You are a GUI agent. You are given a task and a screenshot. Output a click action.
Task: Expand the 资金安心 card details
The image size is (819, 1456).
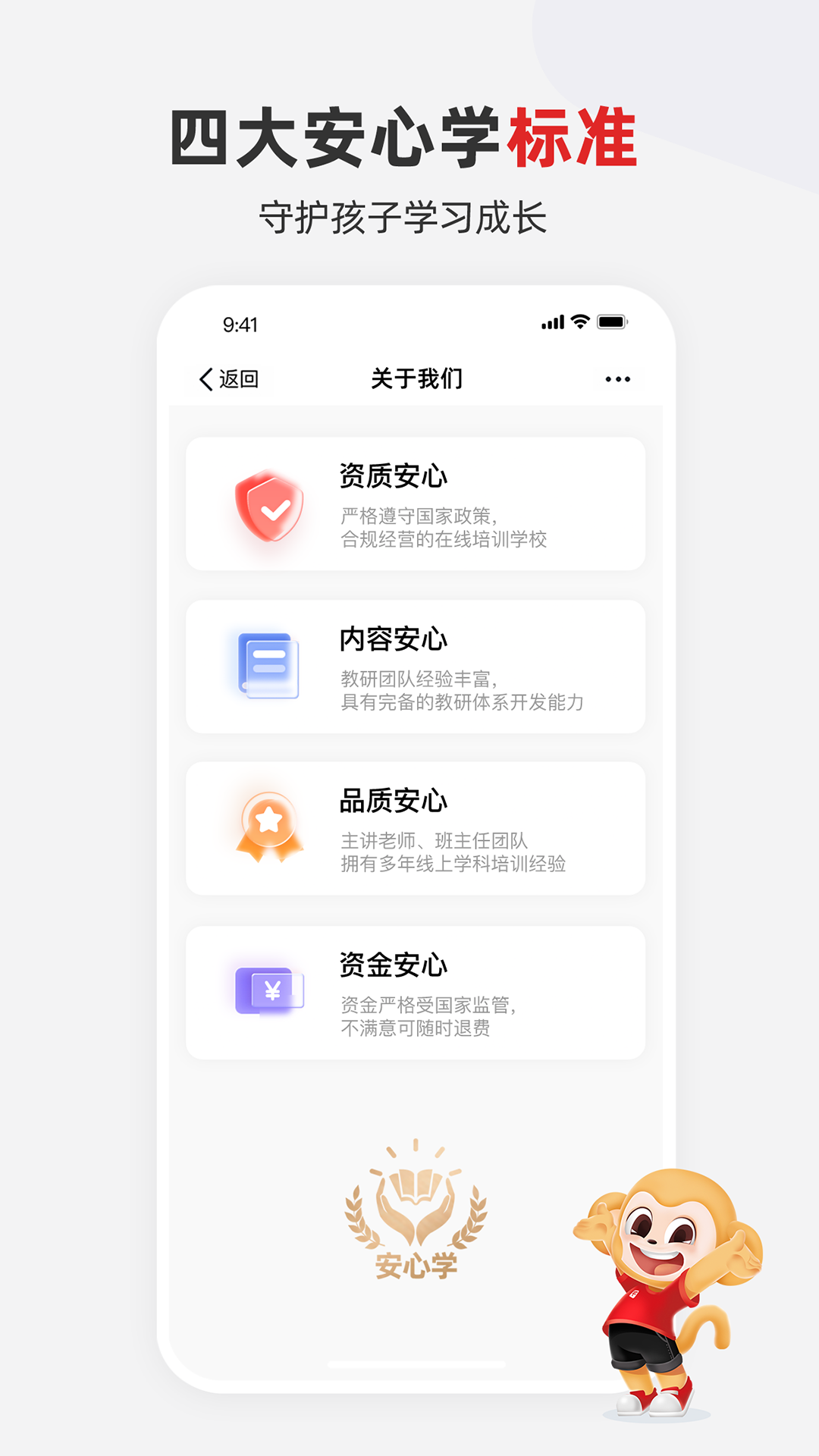[416, 988]
